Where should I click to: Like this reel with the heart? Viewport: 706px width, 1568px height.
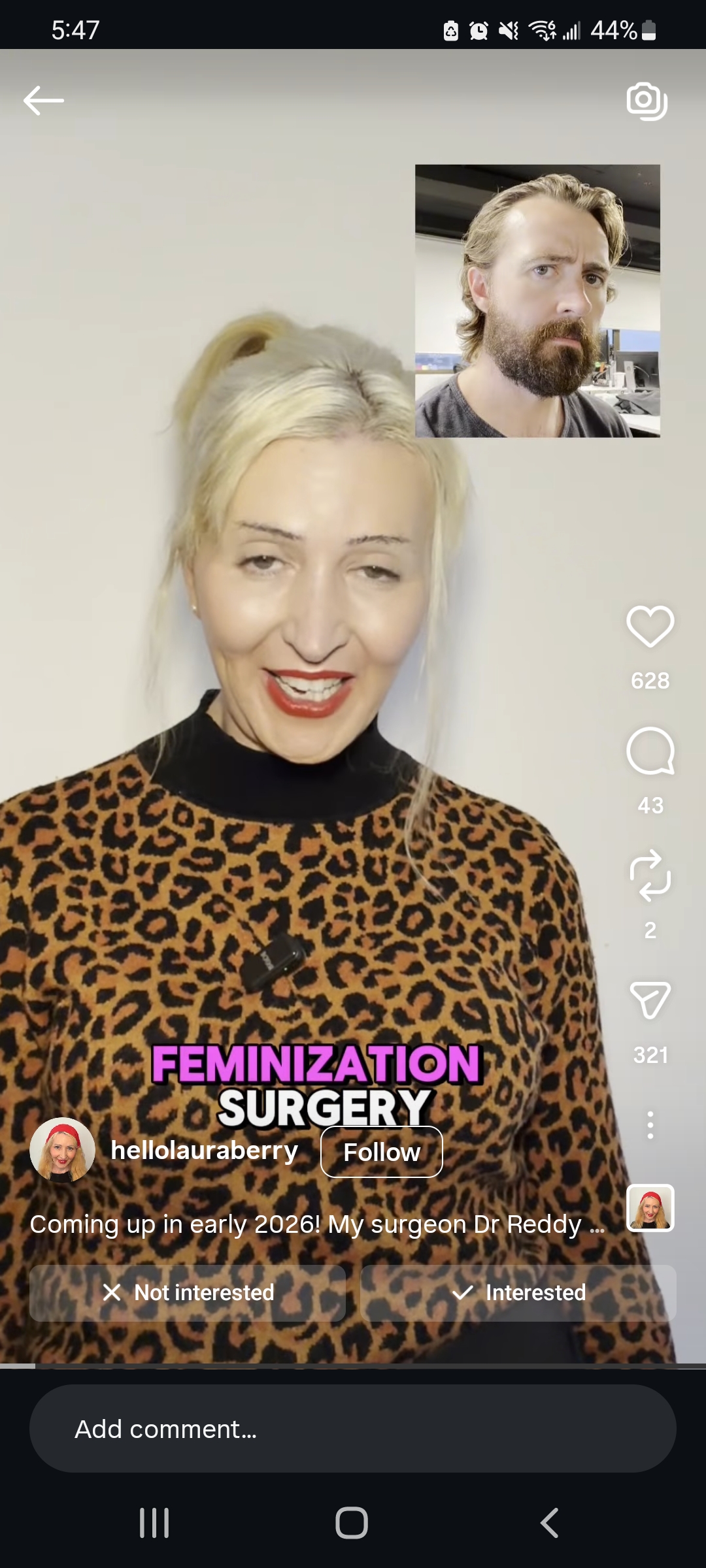(650, 627)
